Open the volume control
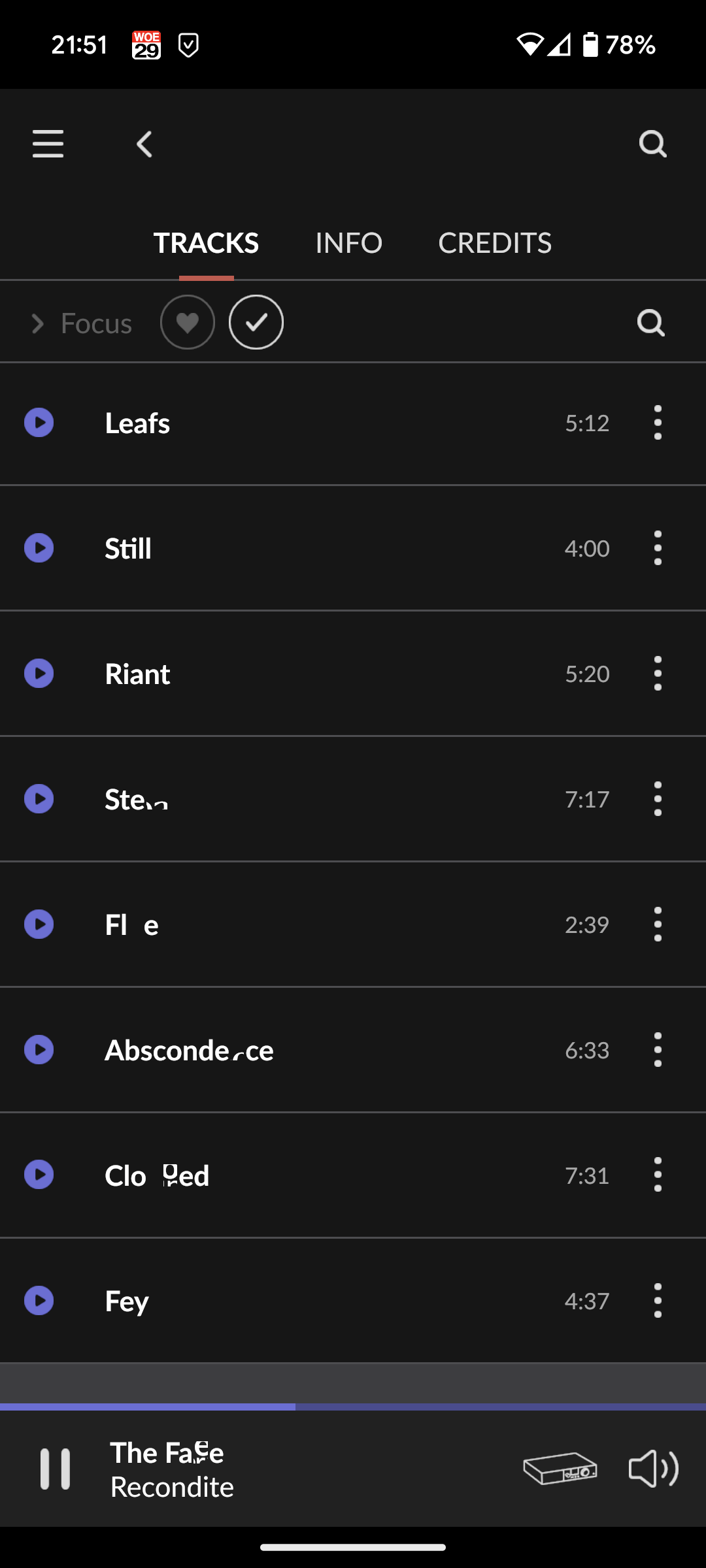Viewport: 706px width, 1568px height. 654,1469
